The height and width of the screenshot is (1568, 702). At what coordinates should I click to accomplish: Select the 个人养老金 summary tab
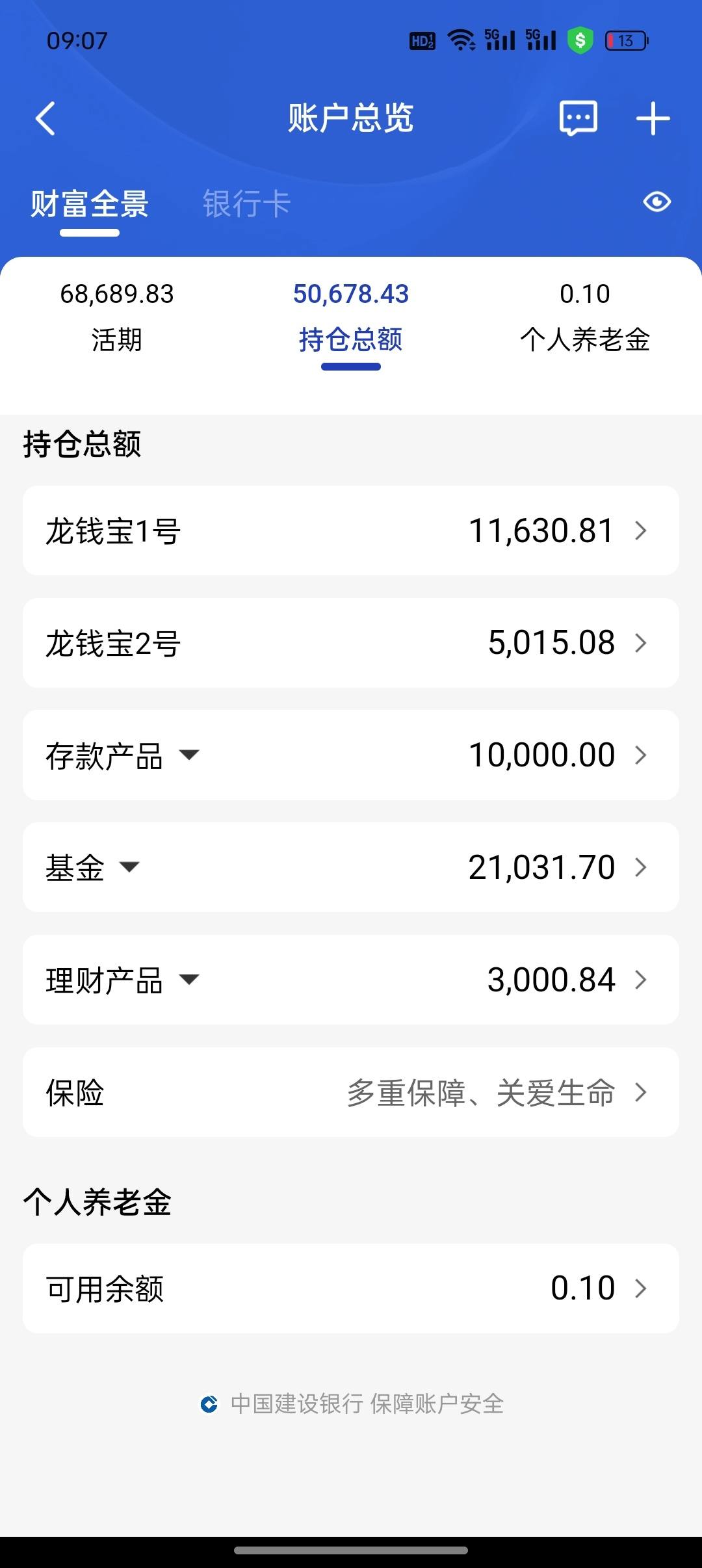(585, 317)
